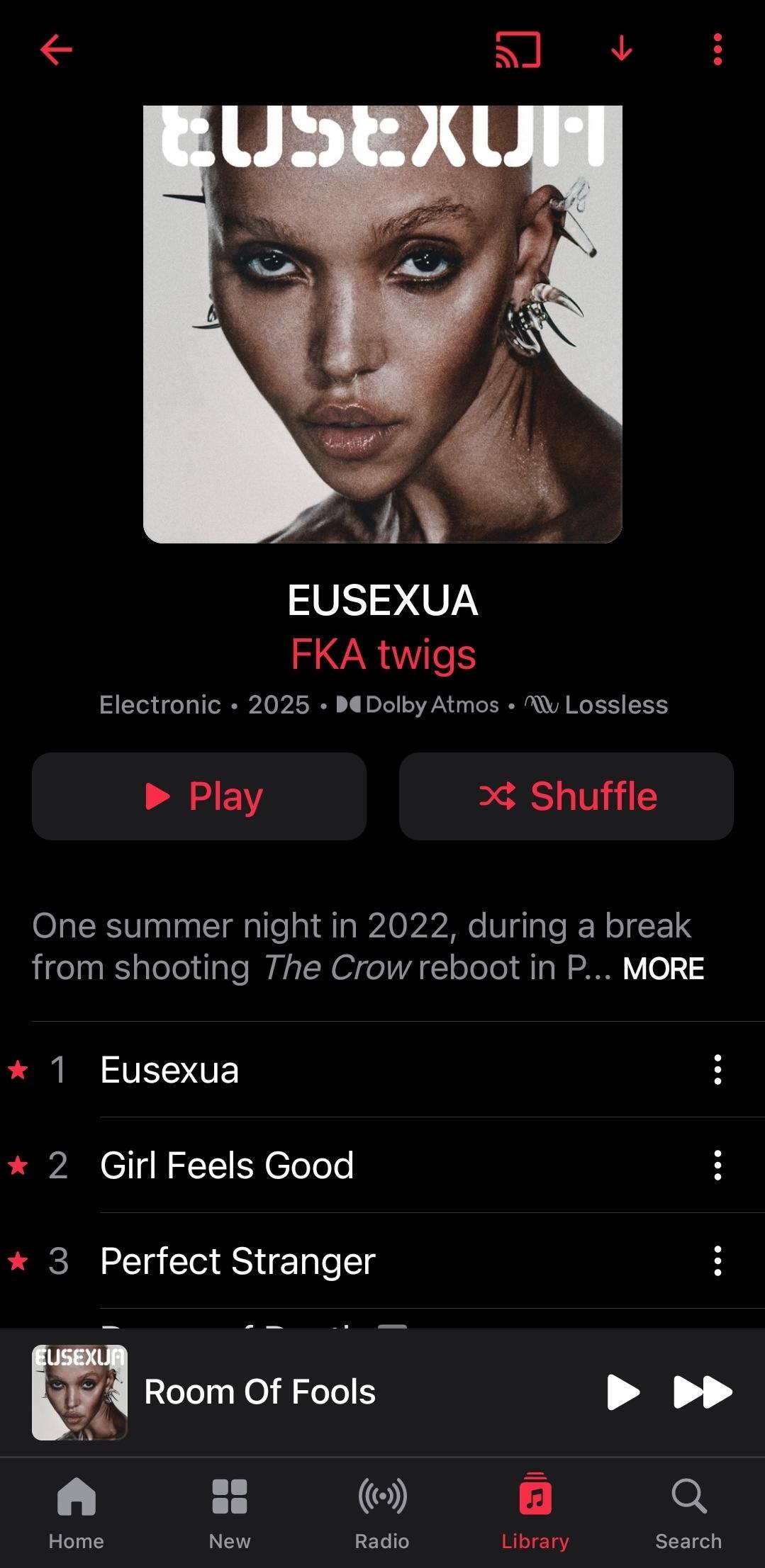Open the cast to device icon
This screenshot has height=1568, width=765.
518,50
